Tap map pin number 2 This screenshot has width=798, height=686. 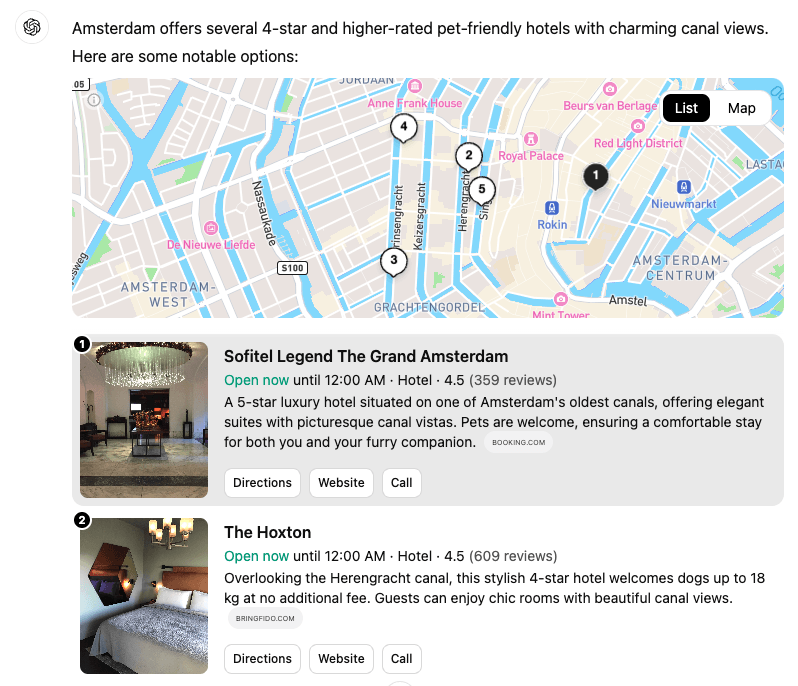[x=468, y=156]
